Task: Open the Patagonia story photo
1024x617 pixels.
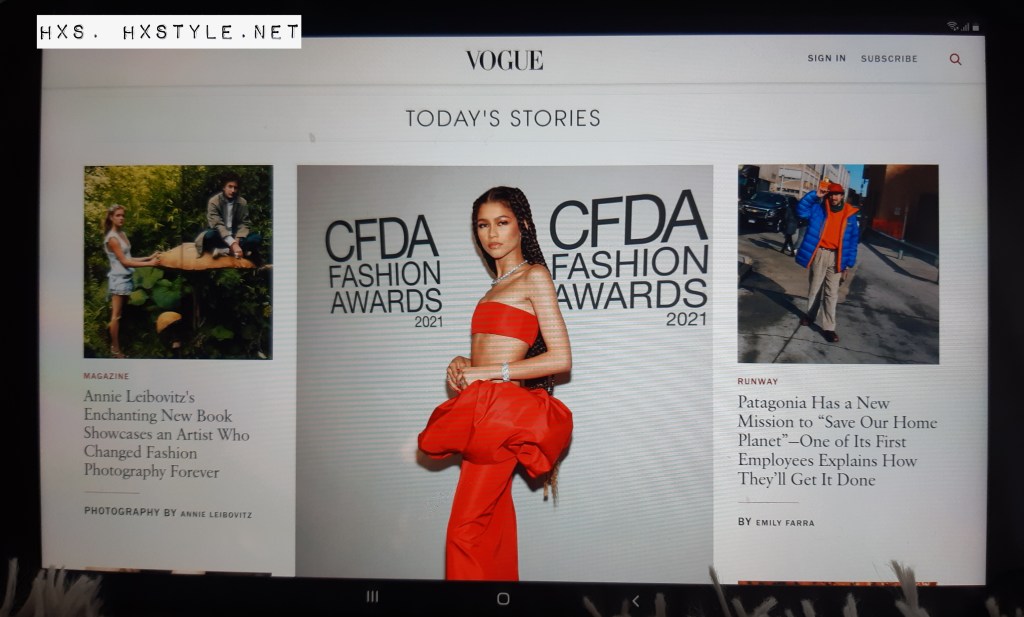Action: 838,263
